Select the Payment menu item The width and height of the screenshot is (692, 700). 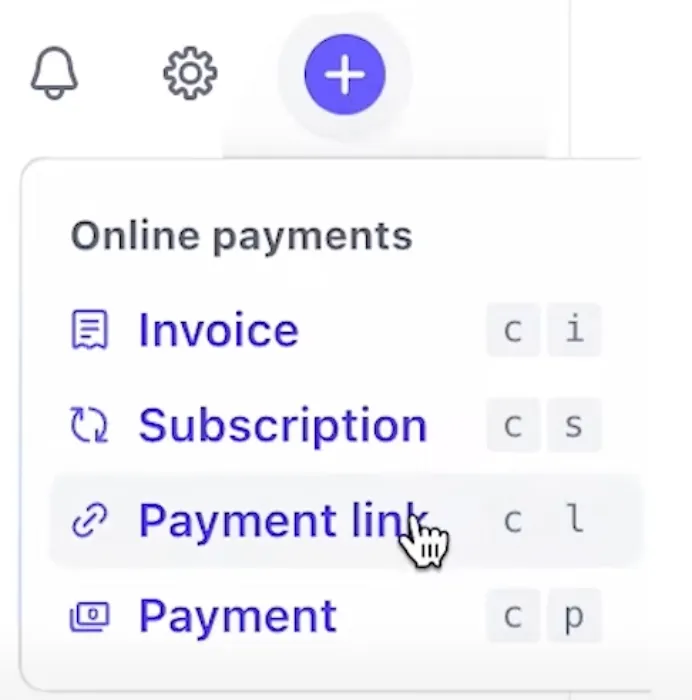[237, 616]
